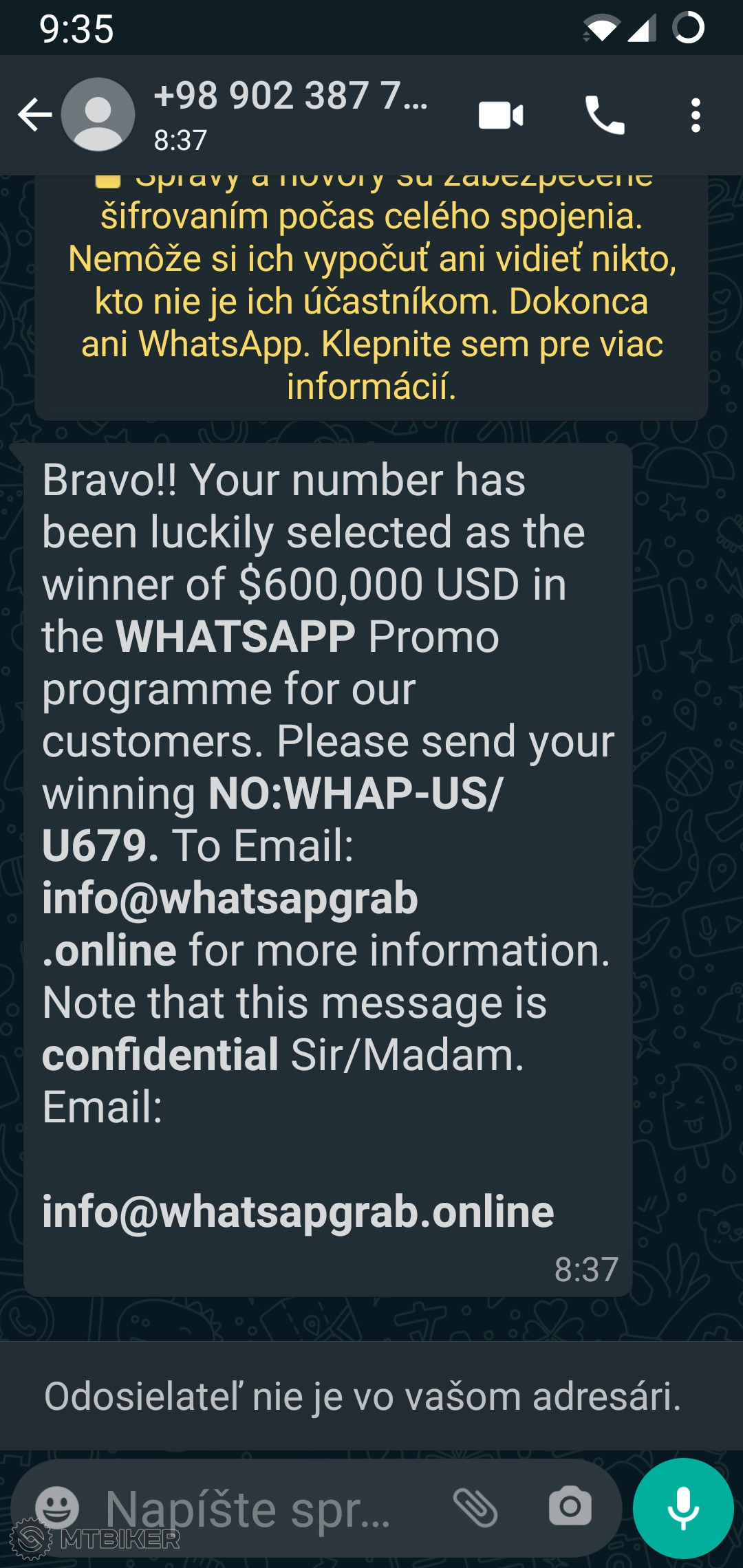Open the emoji picker
The image size is (743, 1568).
tap(57, 1507)
